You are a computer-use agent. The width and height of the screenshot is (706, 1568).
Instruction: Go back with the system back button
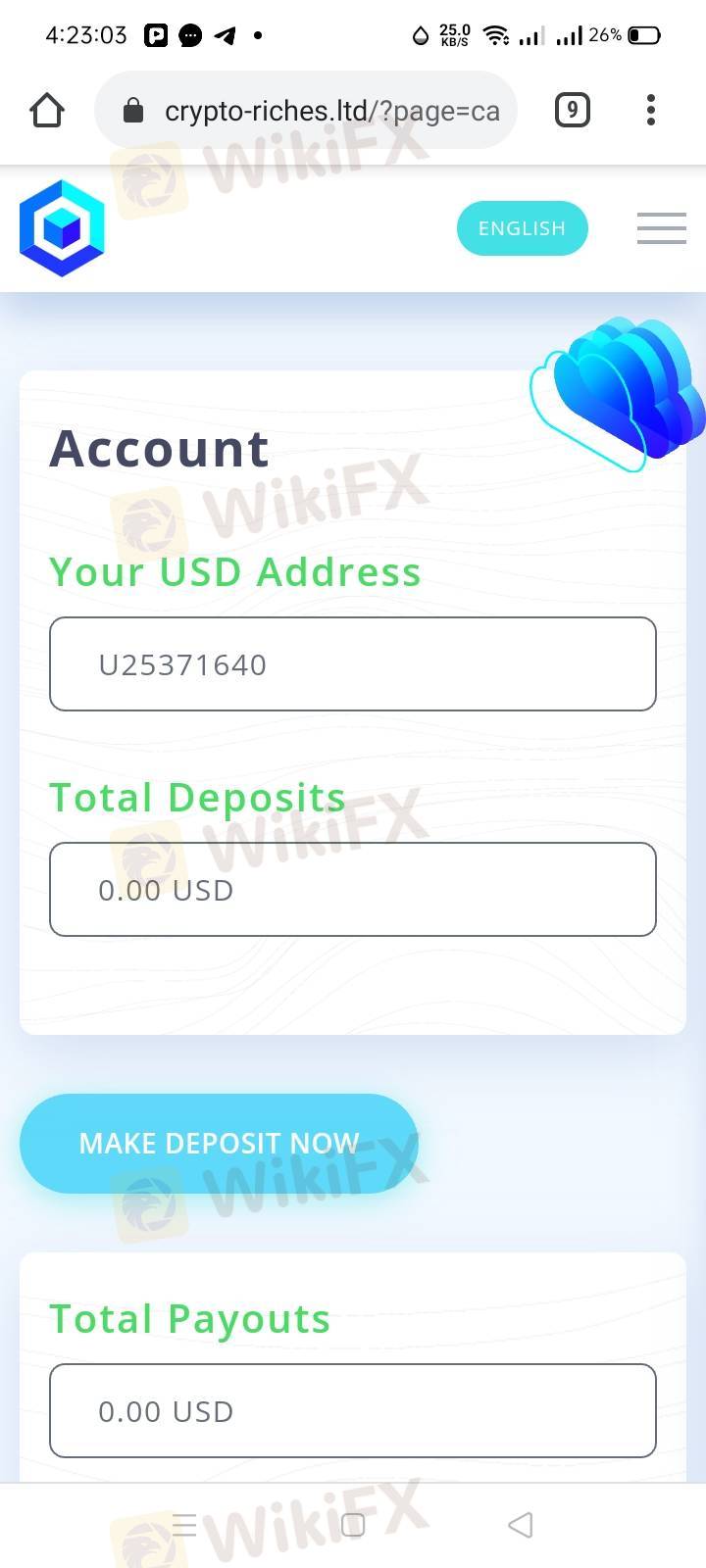521,1525
